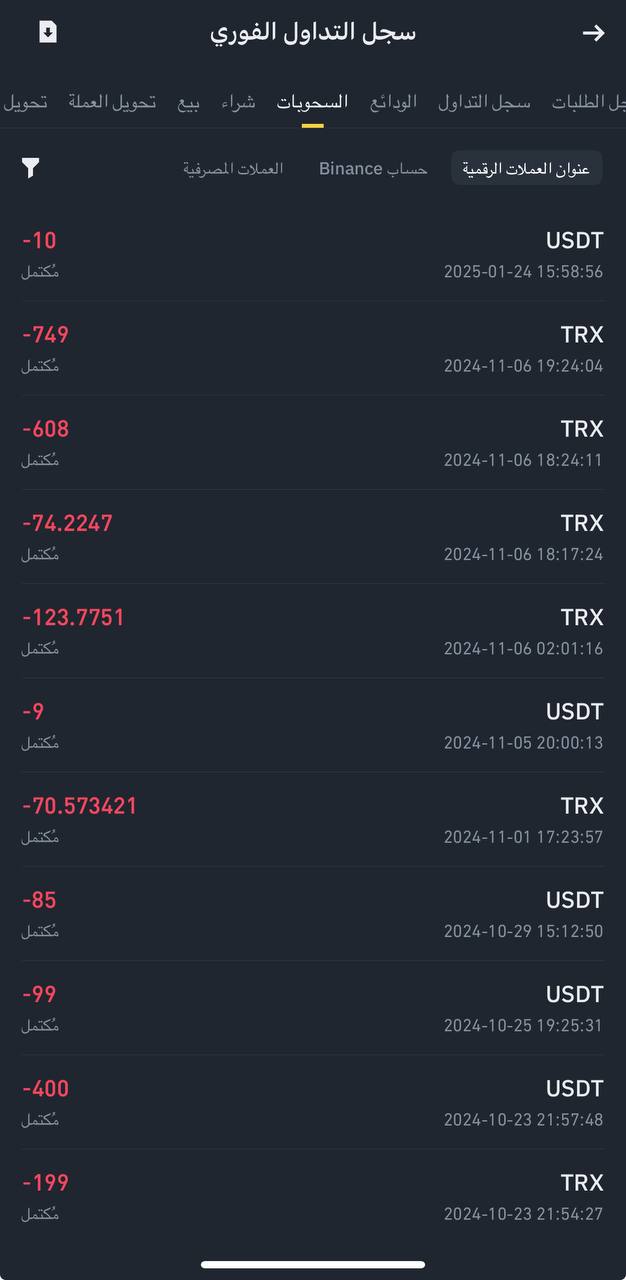Select the حساب Binance chip
The width and height of the screenshot is (626, 1280).
[x=373, y=168]
